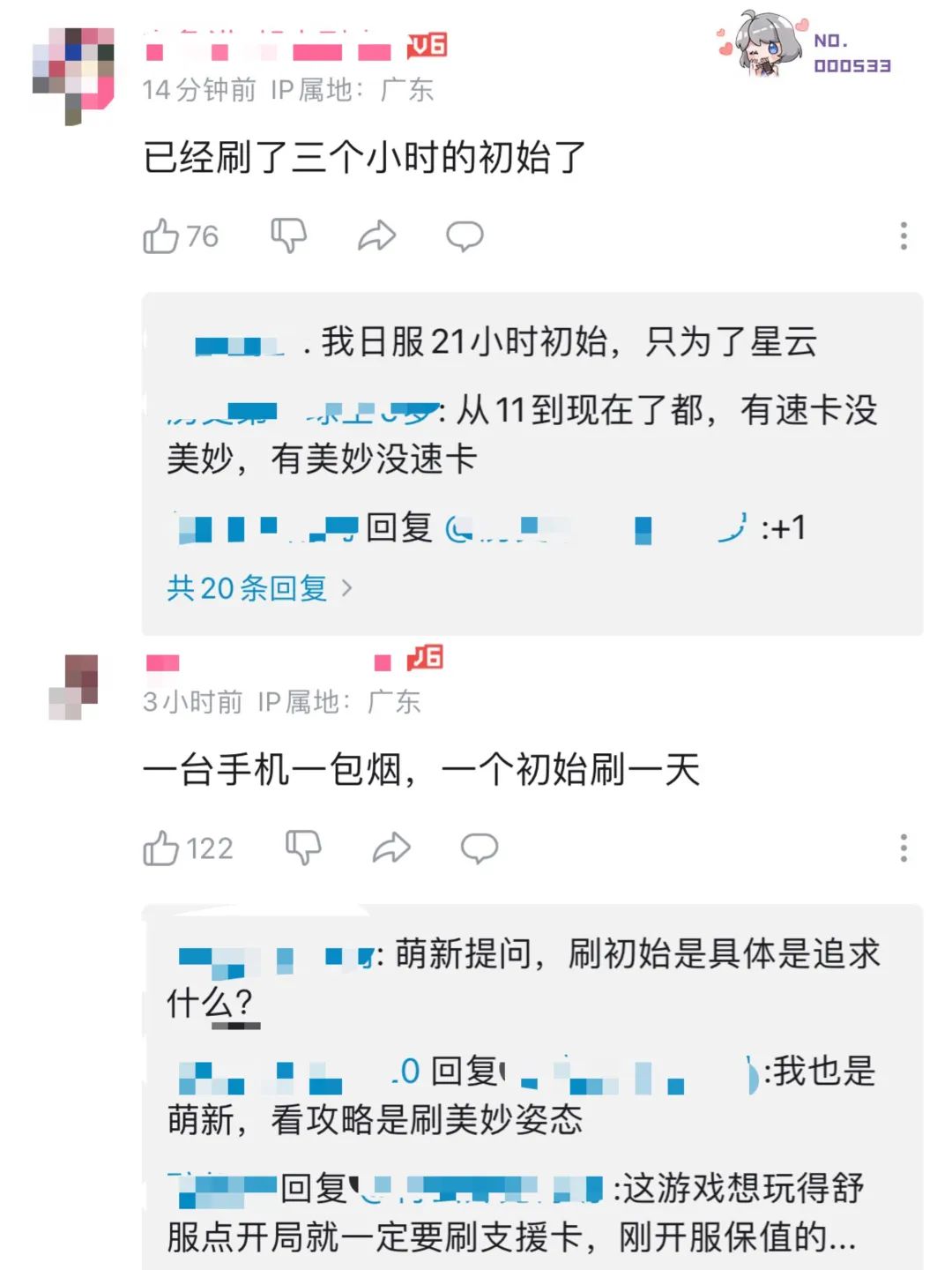Like the comment about 三个小时的初始
Viewport: 952px width, 1270px height.
162,236
